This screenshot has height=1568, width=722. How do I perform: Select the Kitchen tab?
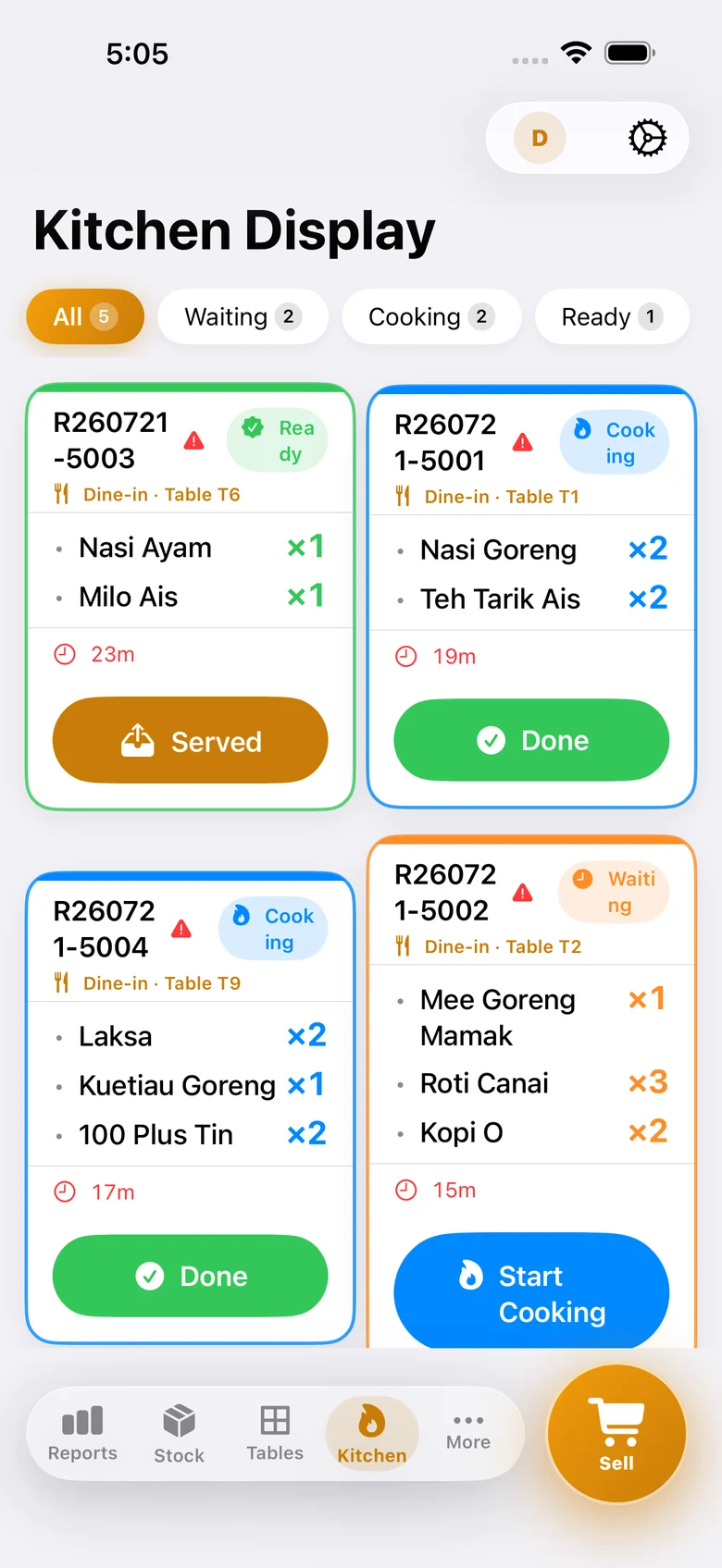(x=371, y=1434)
